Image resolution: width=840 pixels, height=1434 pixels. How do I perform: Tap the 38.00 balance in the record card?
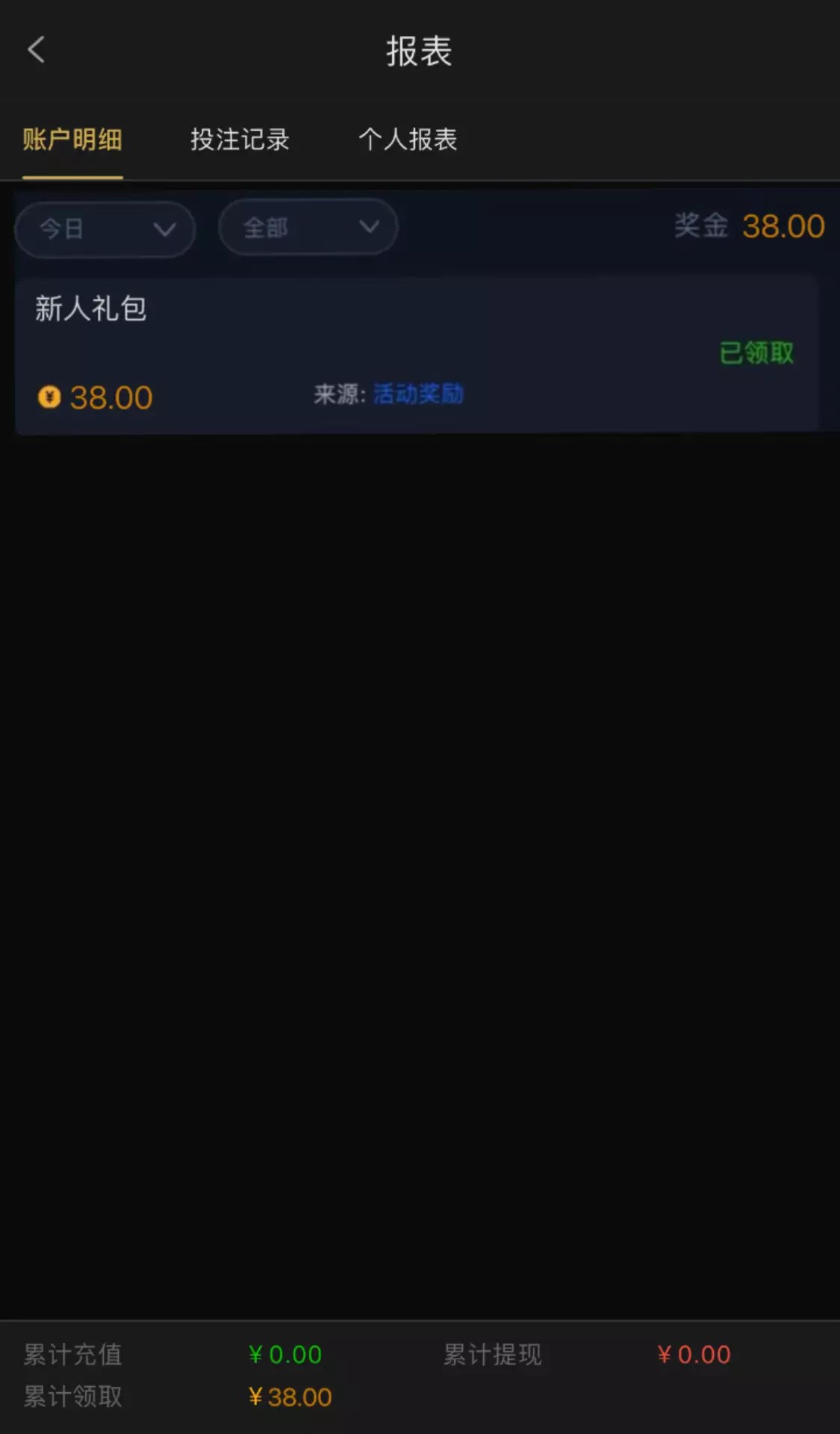pos(110,397)
